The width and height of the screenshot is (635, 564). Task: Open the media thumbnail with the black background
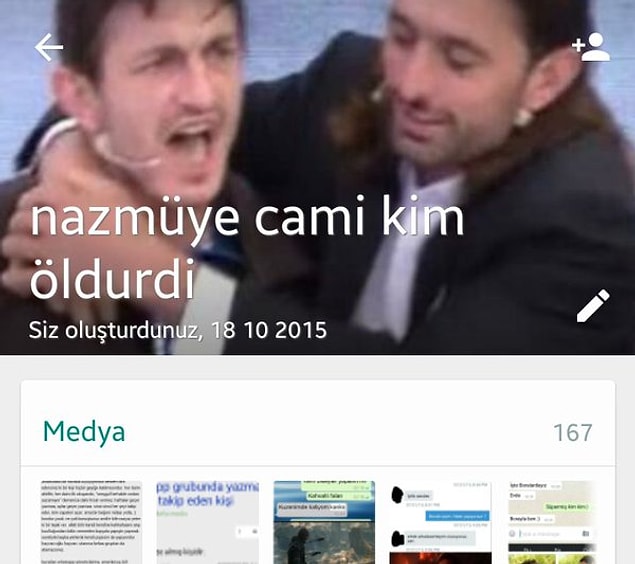click(440, 522)
